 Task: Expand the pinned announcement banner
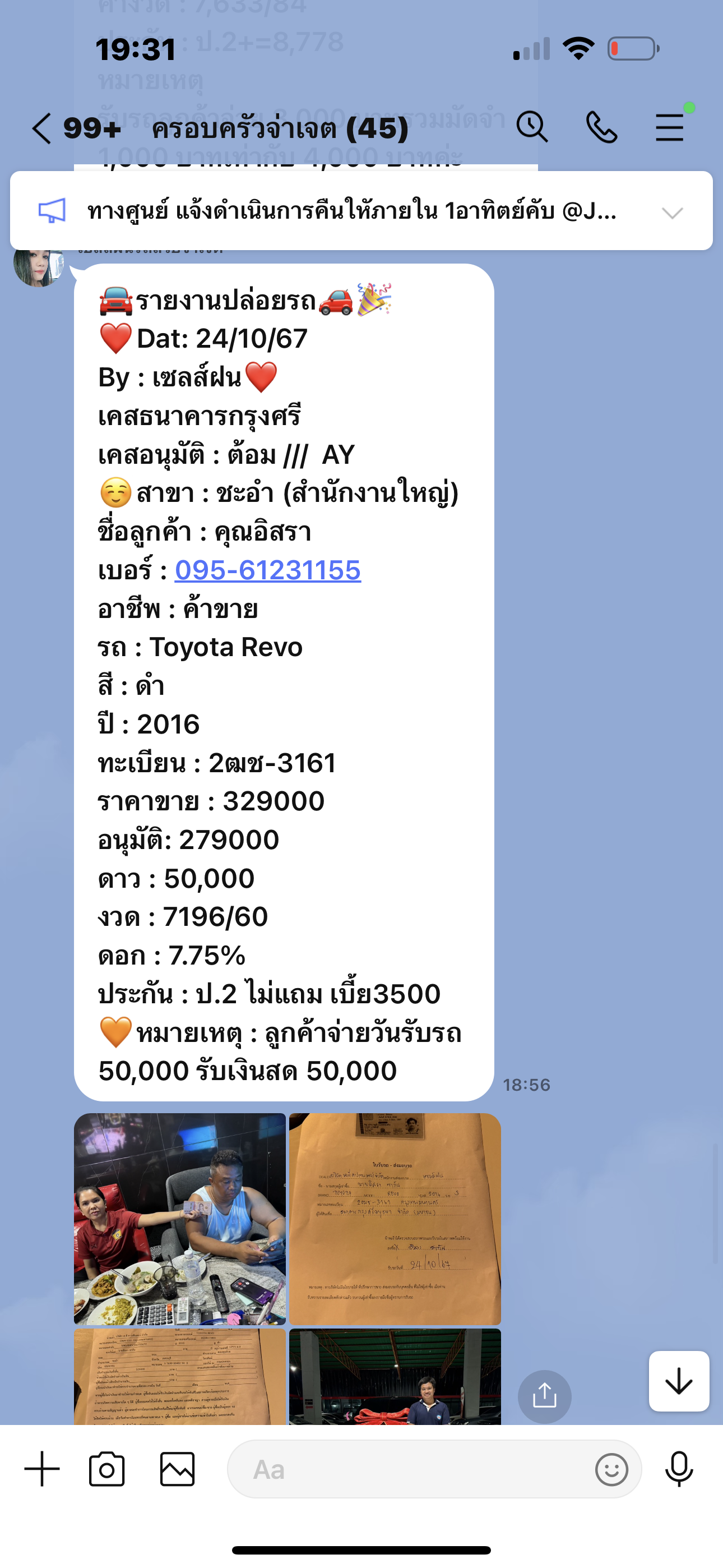[672, 213]
